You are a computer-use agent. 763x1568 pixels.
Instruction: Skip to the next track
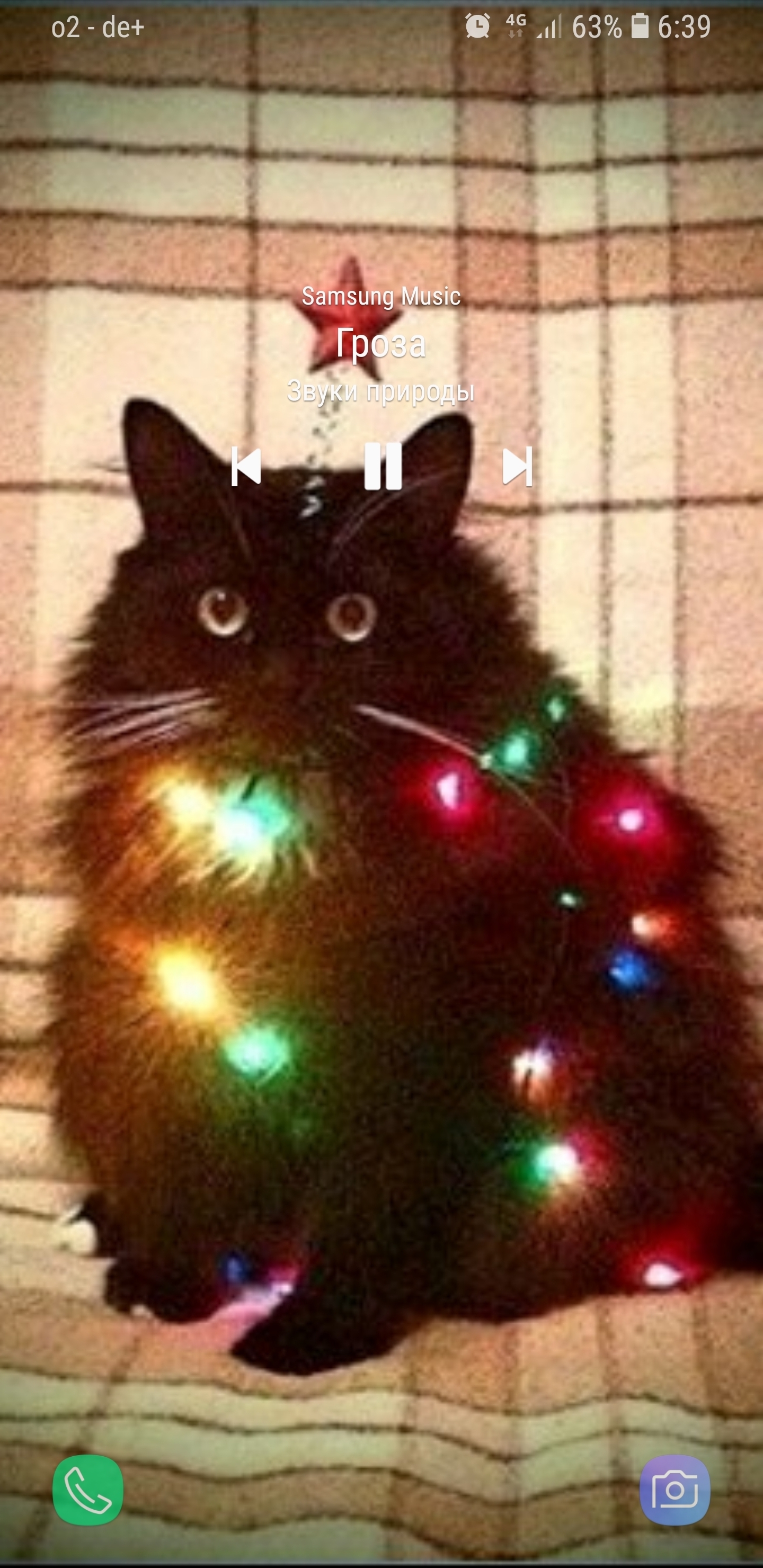coord(518,467)
